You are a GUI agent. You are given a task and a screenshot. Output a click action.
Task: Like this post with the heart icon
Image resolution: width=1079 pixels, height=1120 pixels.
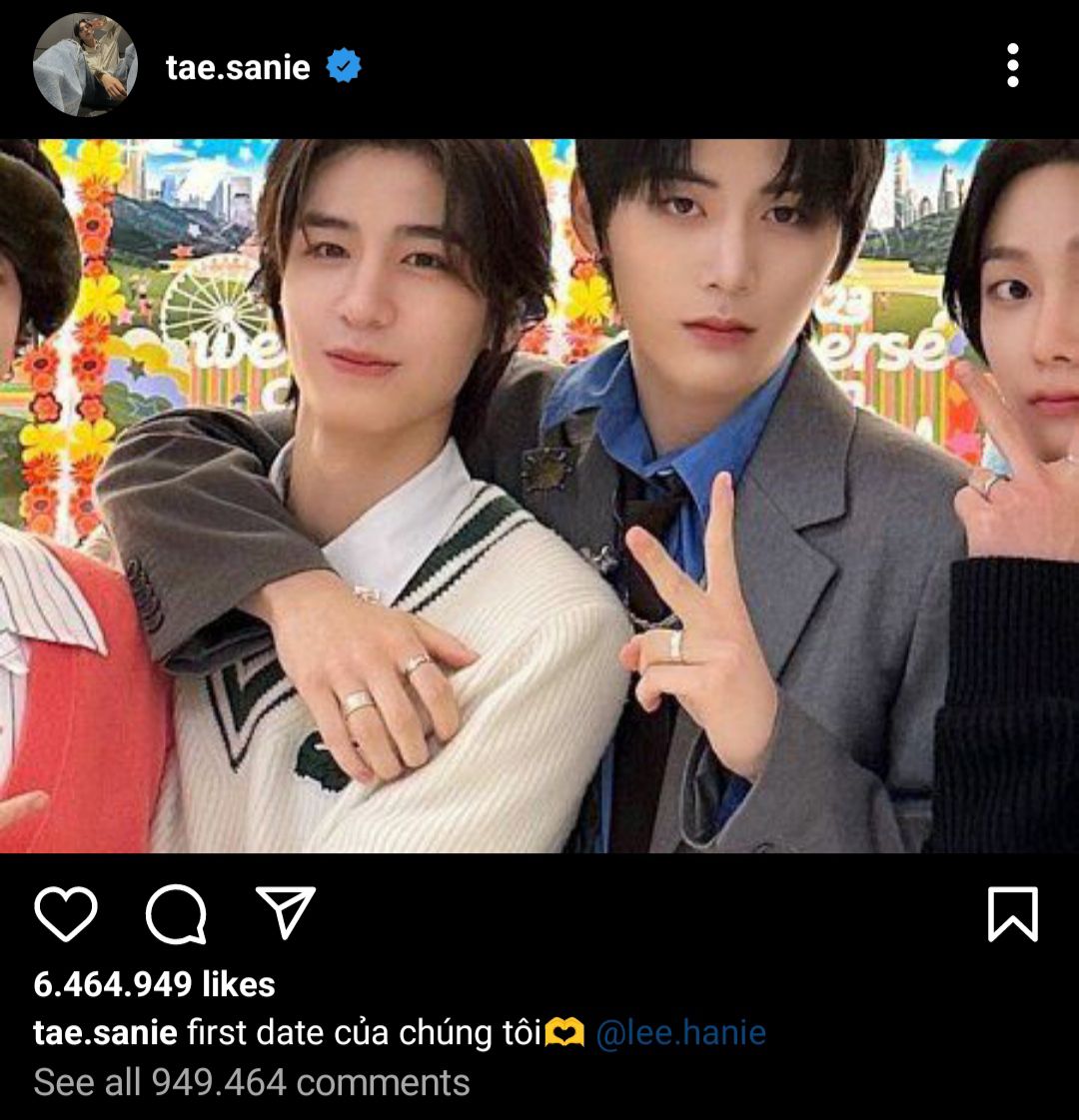pyautogui.click(x=66, y=914)
